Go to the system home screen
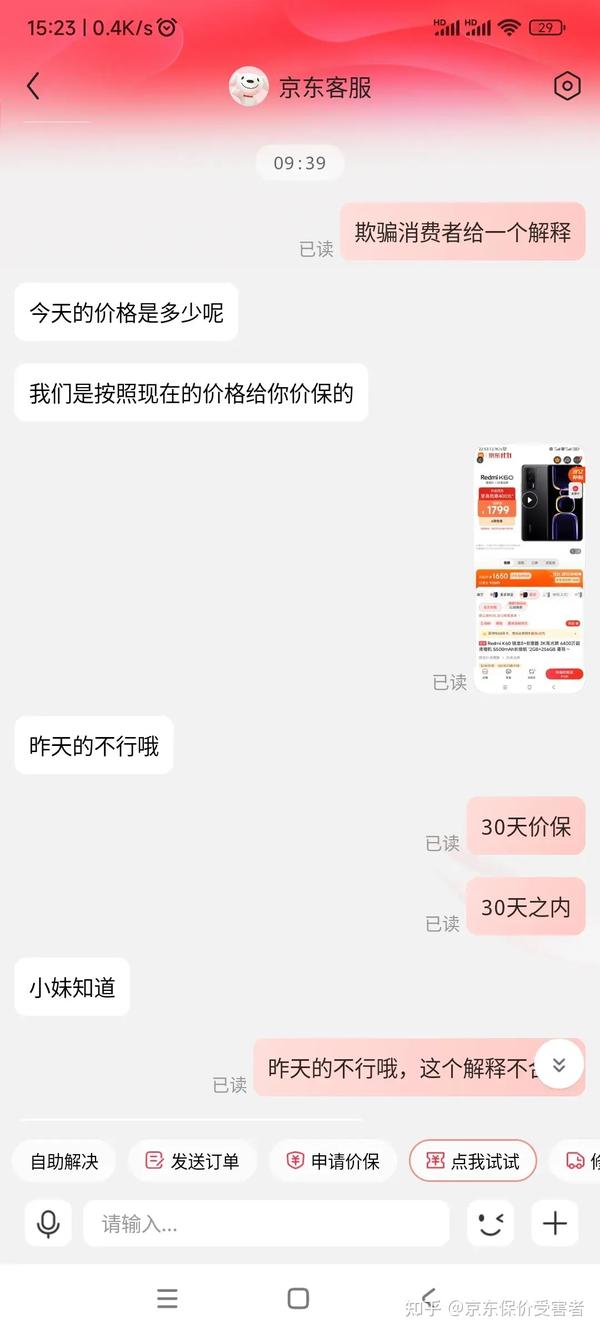600x1333 pixels. coord(298,1298)
